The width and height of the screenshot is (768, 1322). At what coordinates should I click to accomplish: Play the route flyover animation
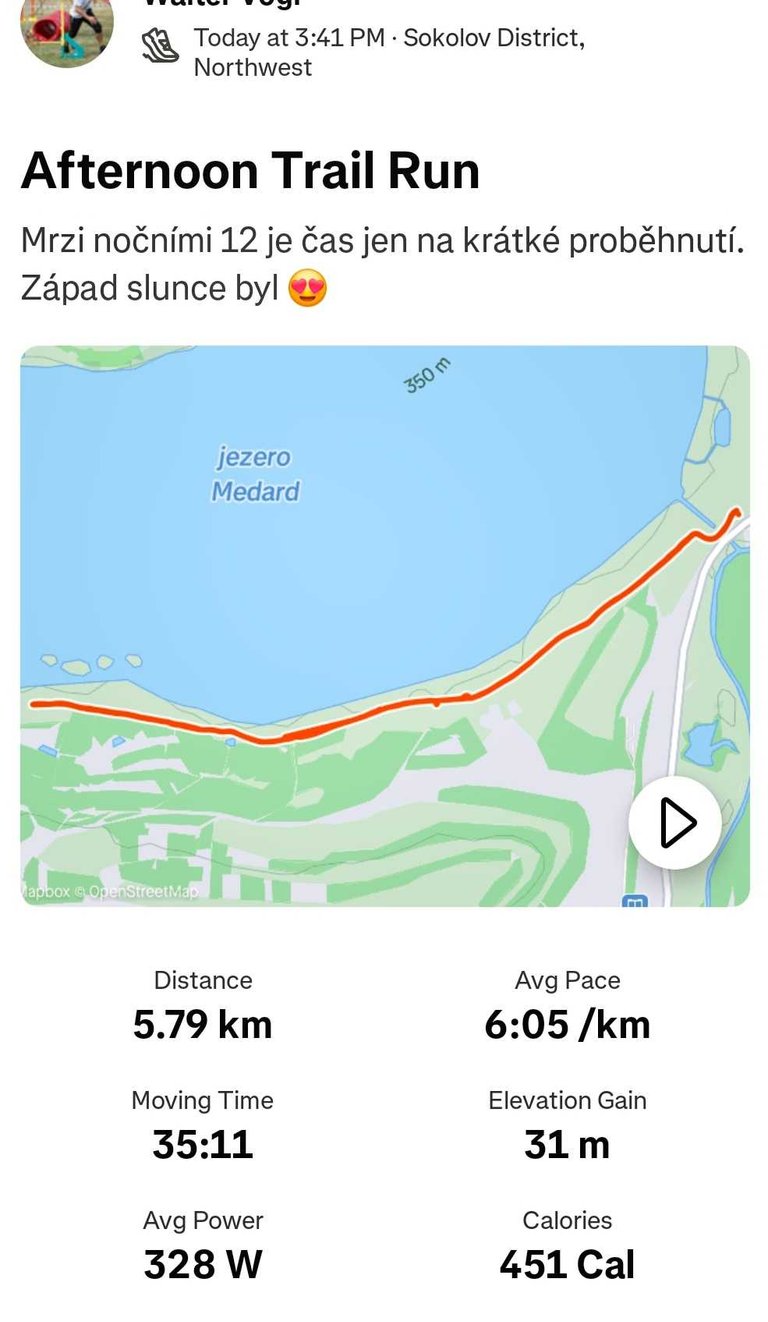(x=675, y=823)
